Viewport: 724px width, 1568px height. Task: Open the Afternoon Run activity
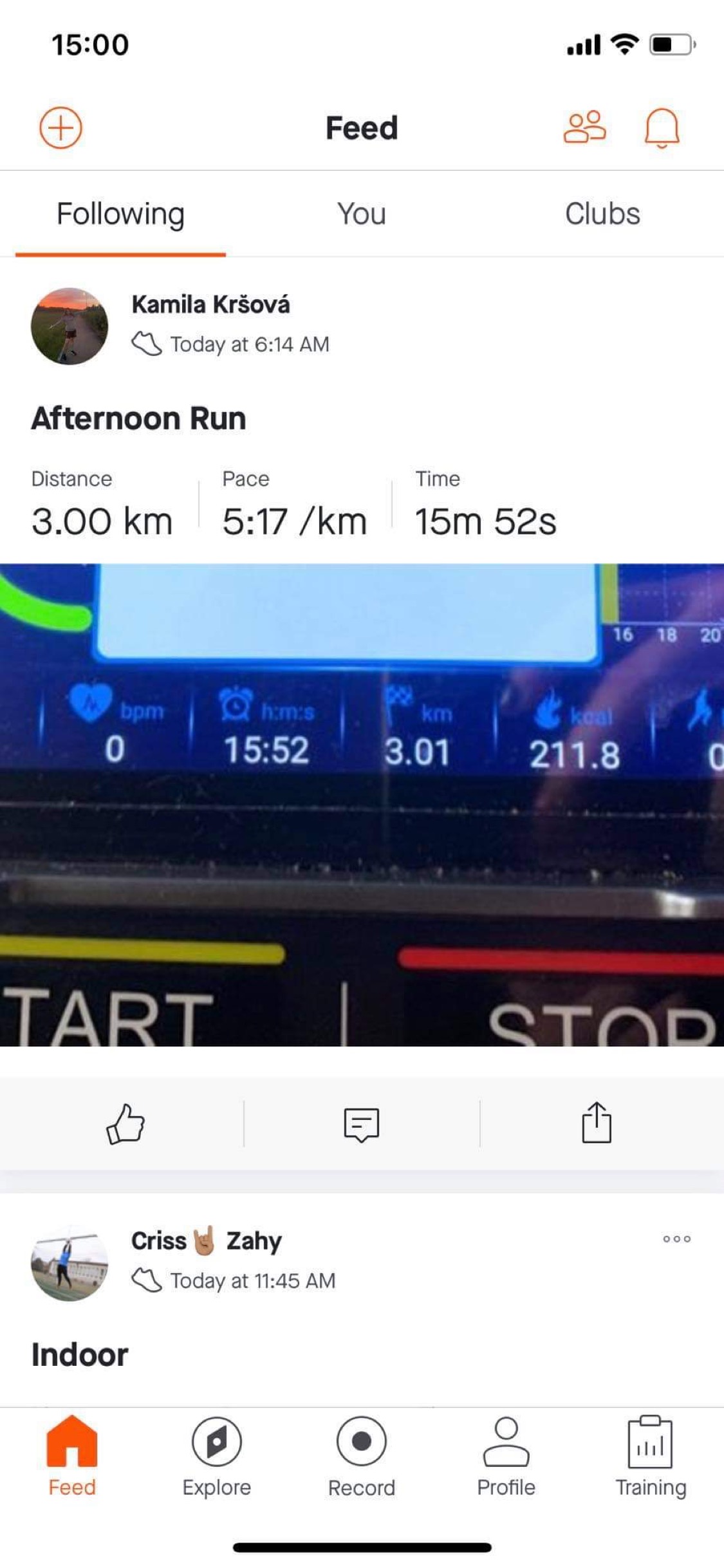tap(138, 418)
